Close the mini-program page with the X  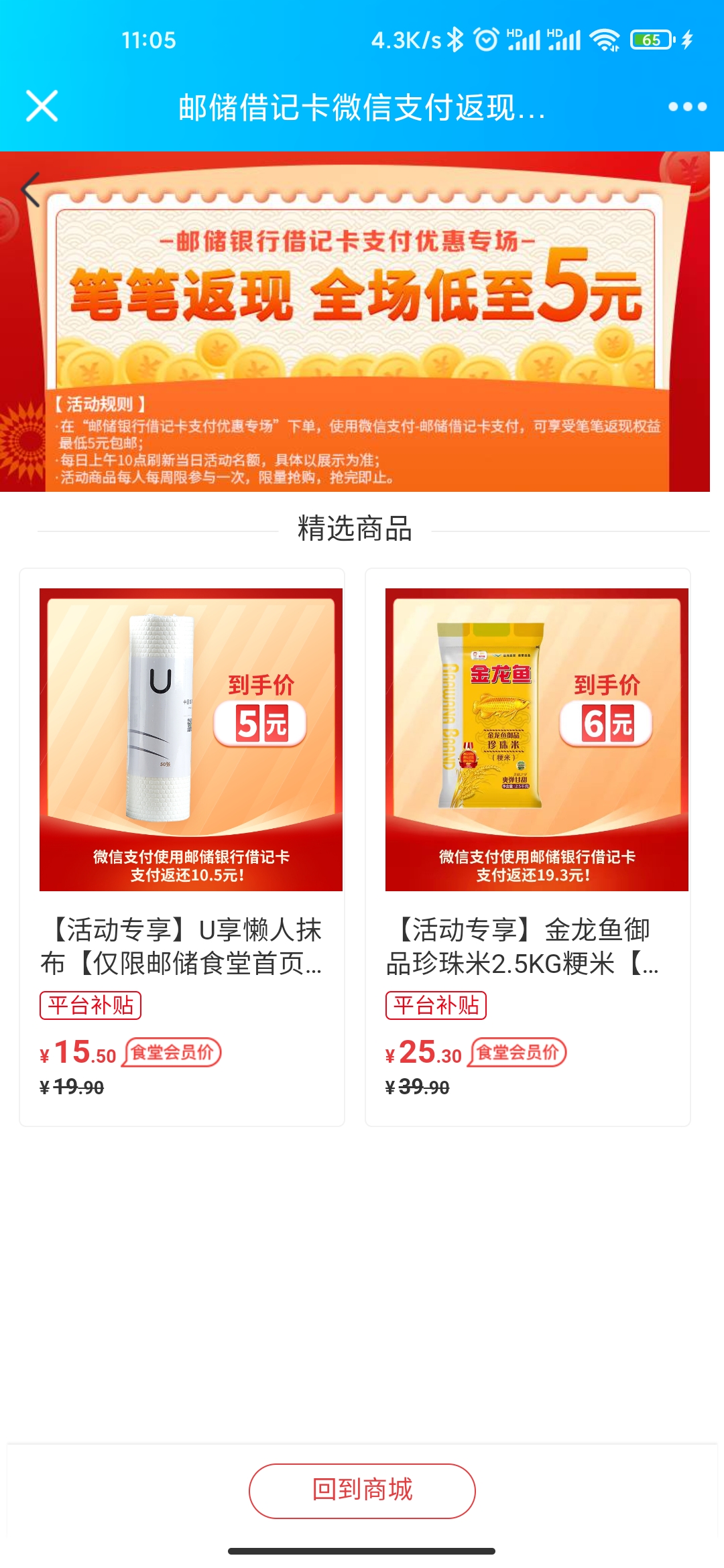pyautogui.click(x=42, y=106)
